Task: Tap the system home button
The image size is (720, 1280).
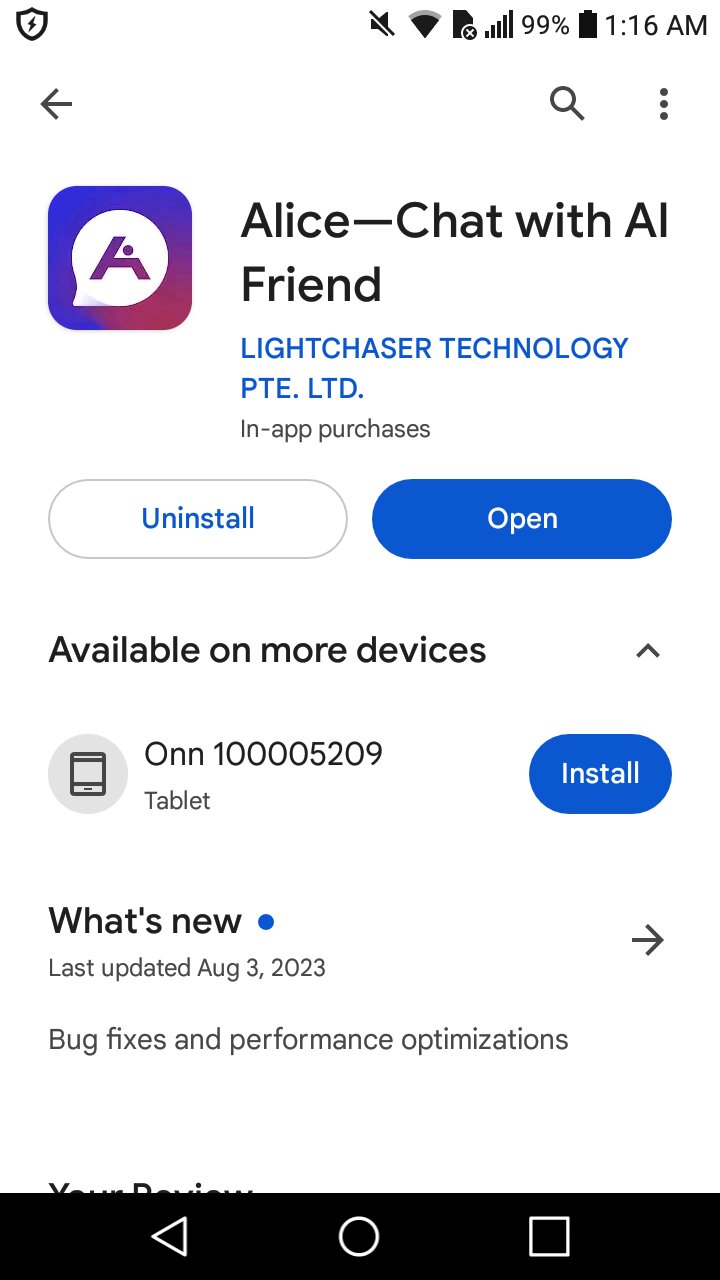Action: pyautogui.click(x=359, y=1236)
